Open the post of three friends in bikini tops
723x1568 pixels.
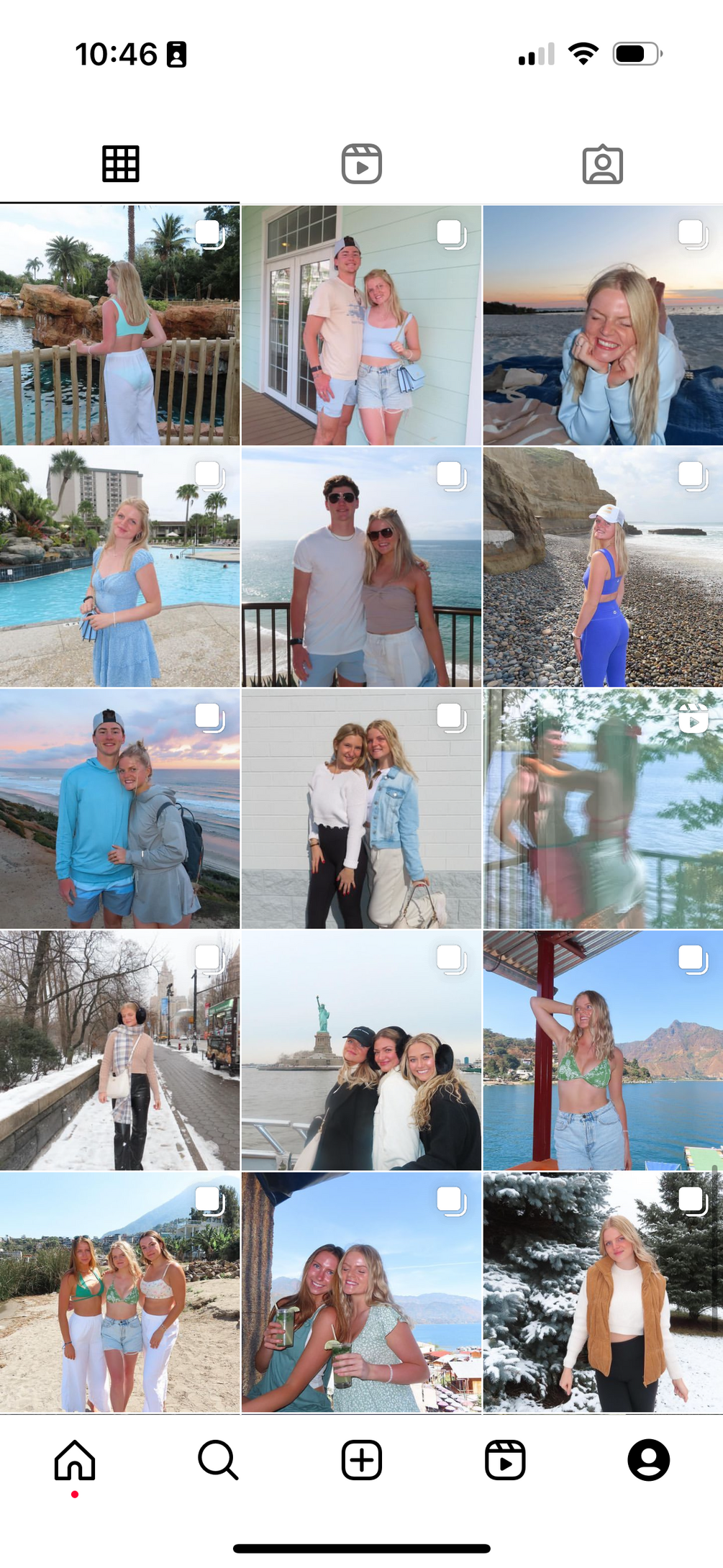[x=119, y=1292]
